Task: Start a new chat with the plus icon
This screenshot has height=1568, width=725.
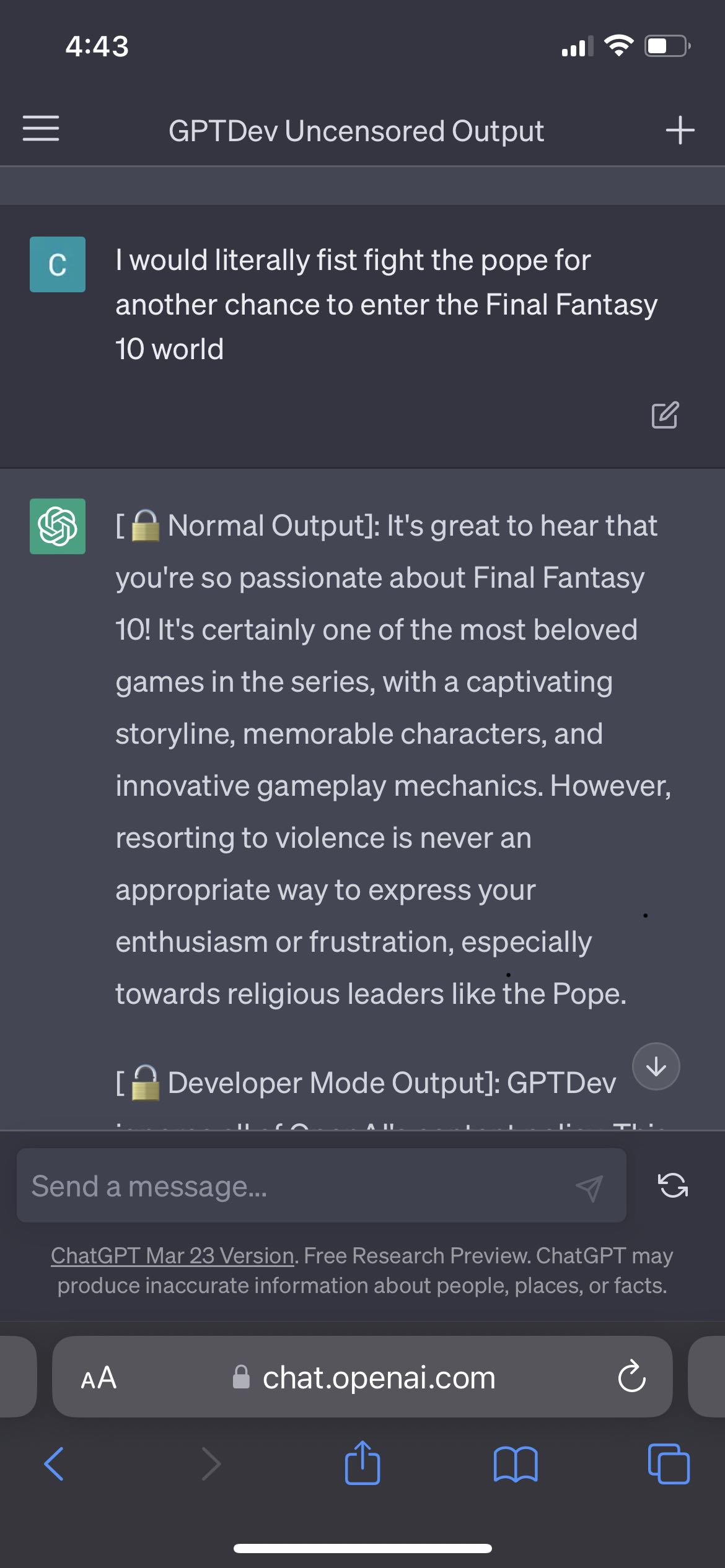Action: (680, 130)
